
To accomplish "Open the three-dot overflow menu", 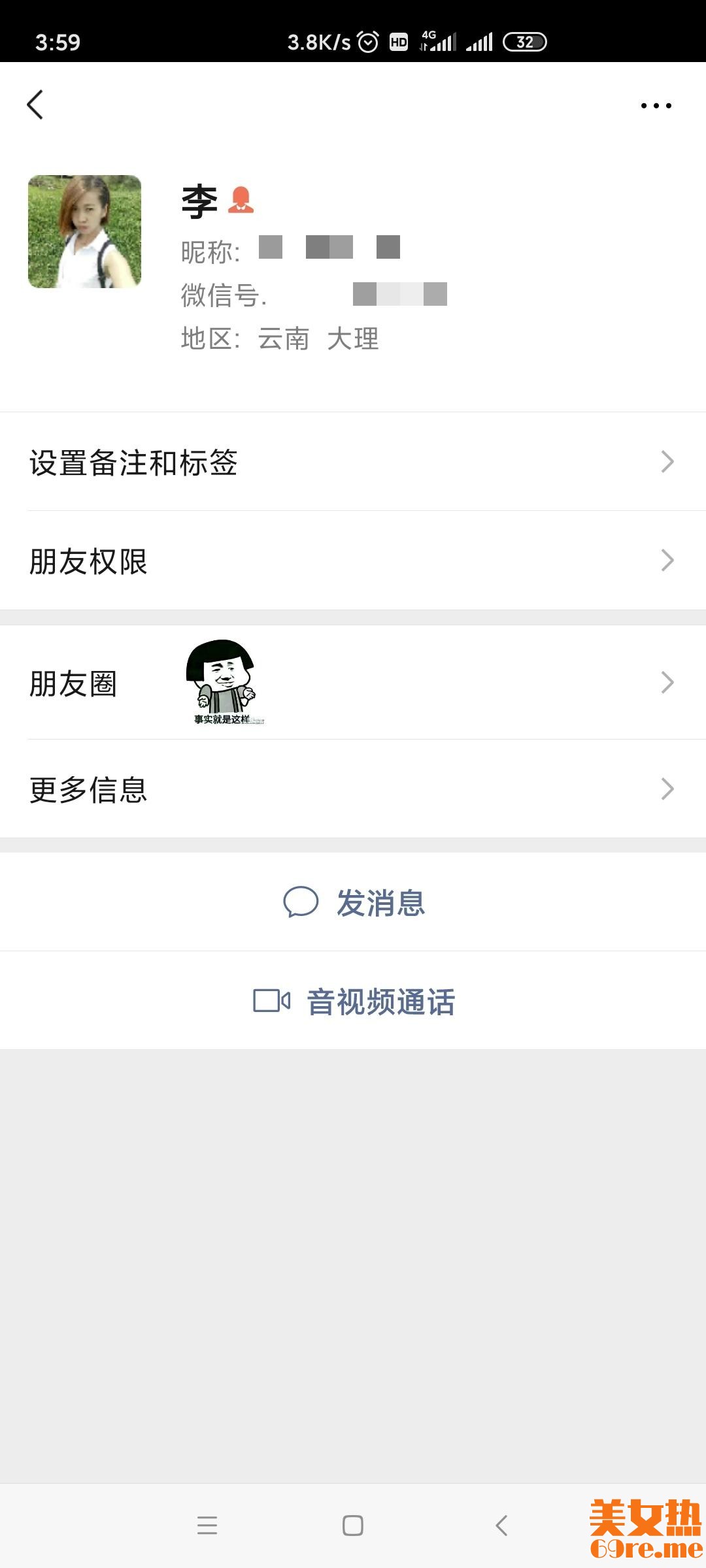I will click(x=656, y=105).
